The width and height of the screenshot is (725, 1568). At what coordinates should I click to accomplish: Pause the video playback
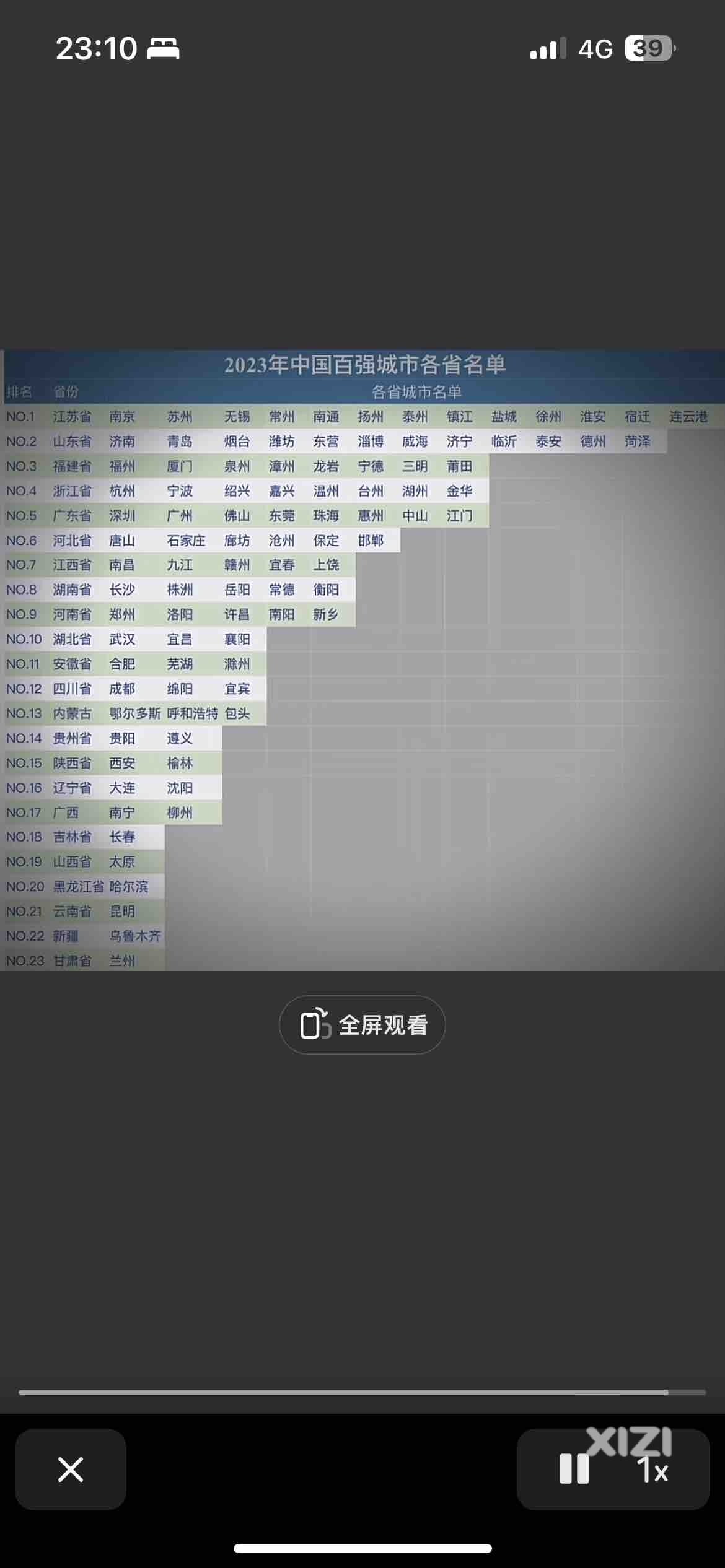574,1469
